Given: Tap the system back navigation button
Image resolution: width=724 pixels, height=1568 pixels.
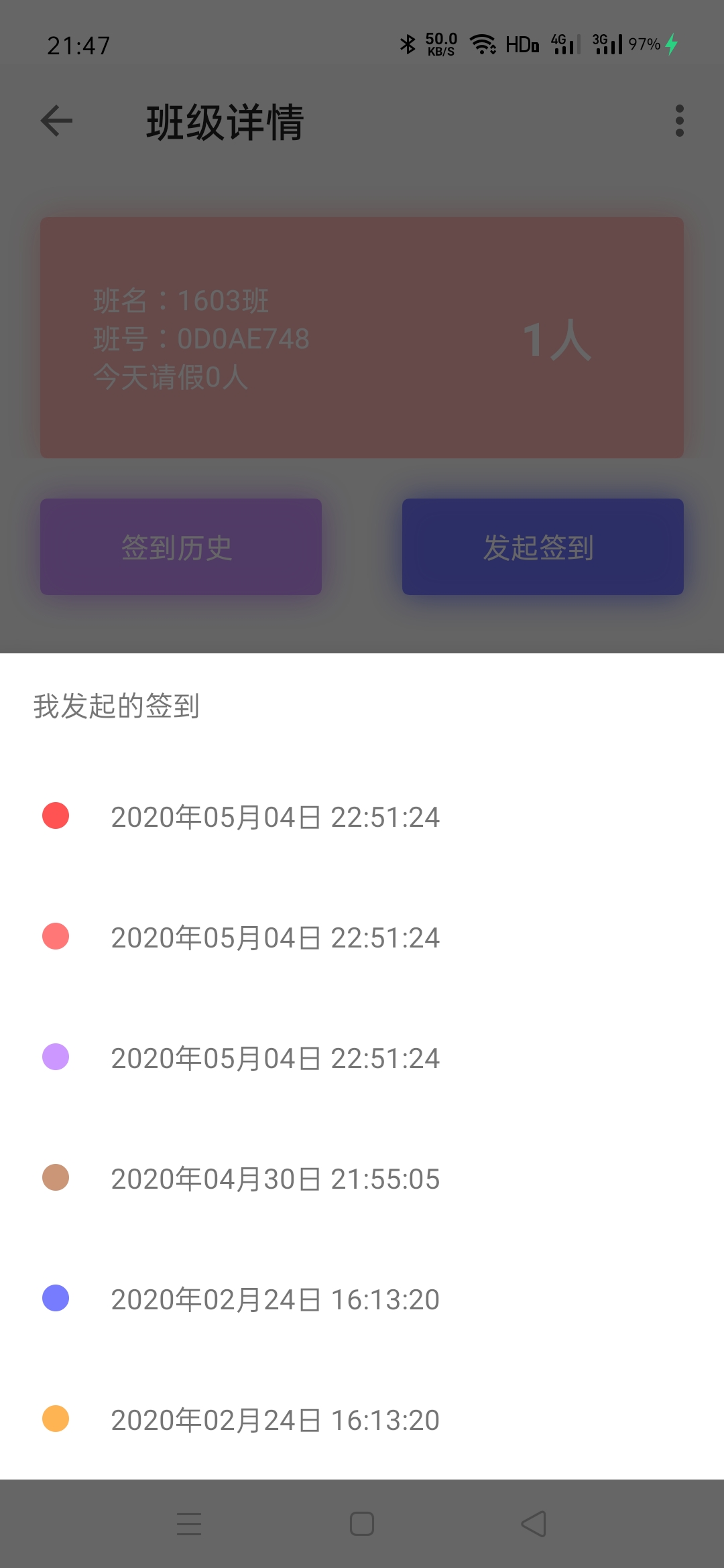Looking at the screenshot, I should click(x=534, y=1524).
